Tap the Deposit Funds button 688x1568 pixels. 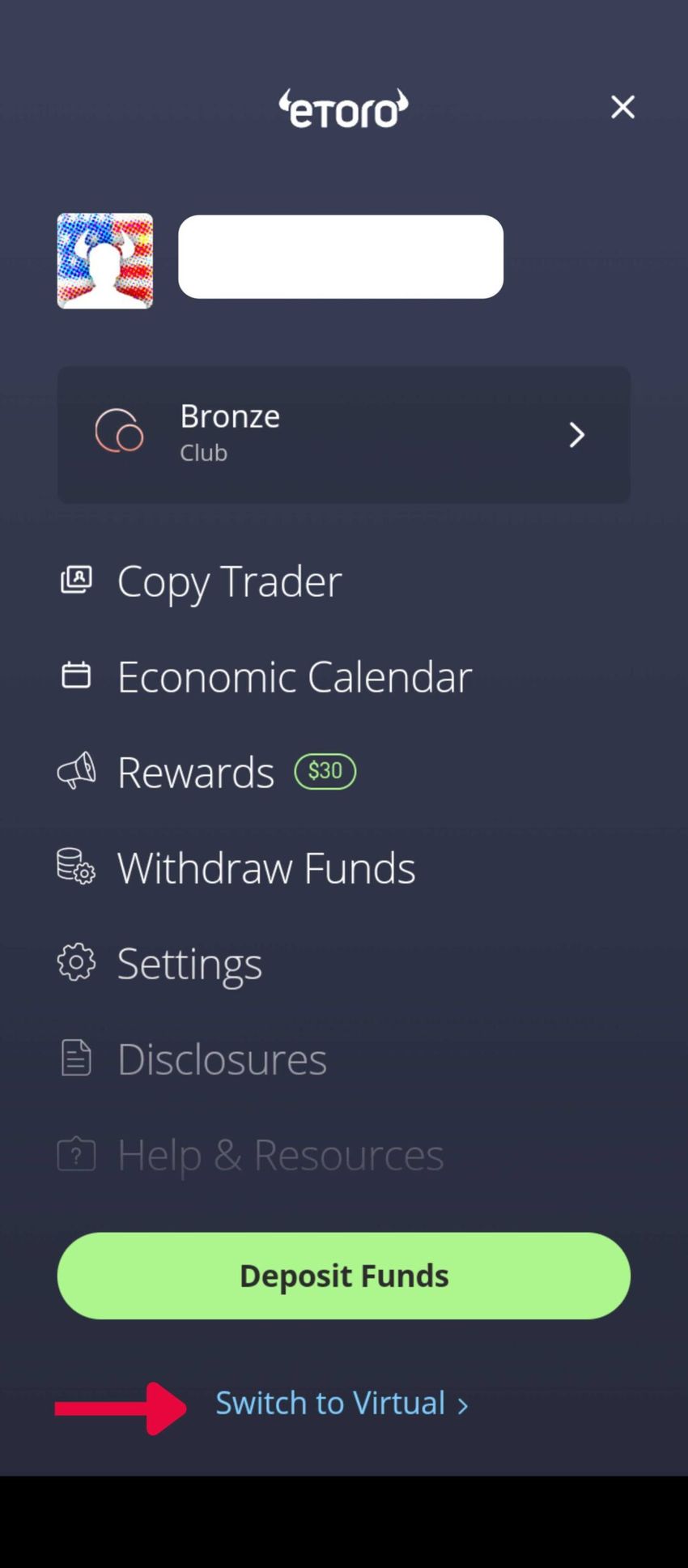coord(343,1276)
